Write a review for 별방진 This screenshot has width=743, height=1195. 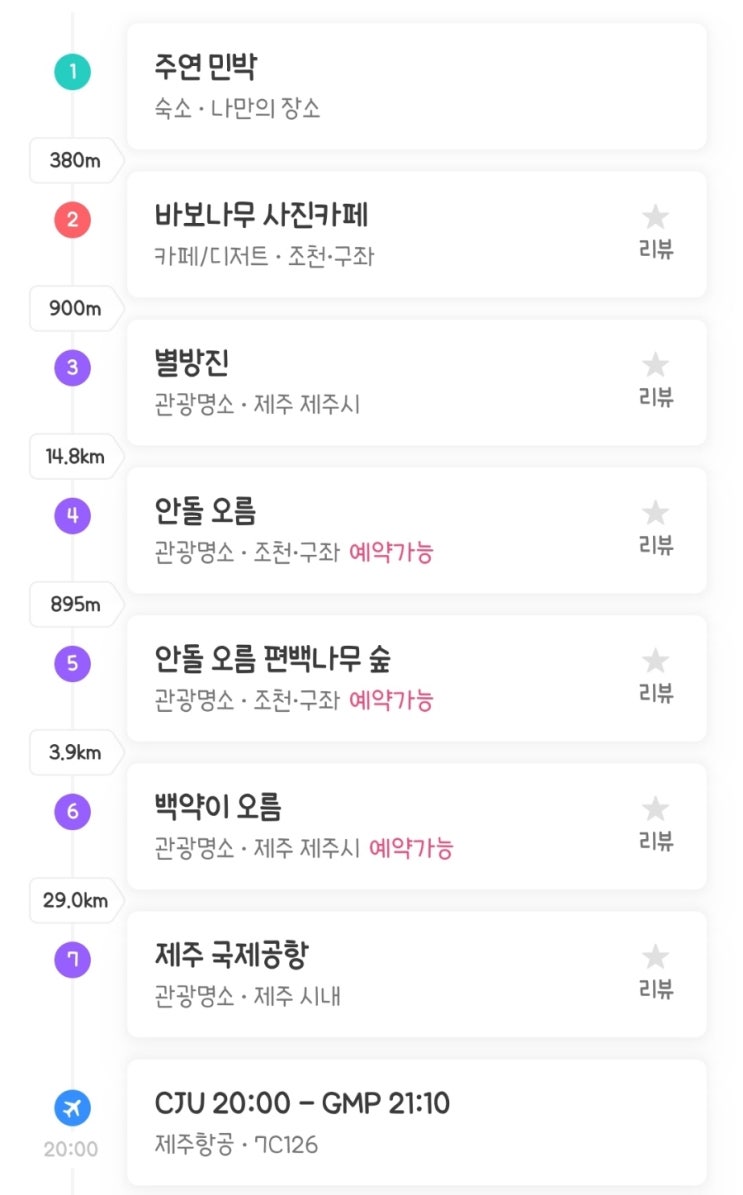655,380
